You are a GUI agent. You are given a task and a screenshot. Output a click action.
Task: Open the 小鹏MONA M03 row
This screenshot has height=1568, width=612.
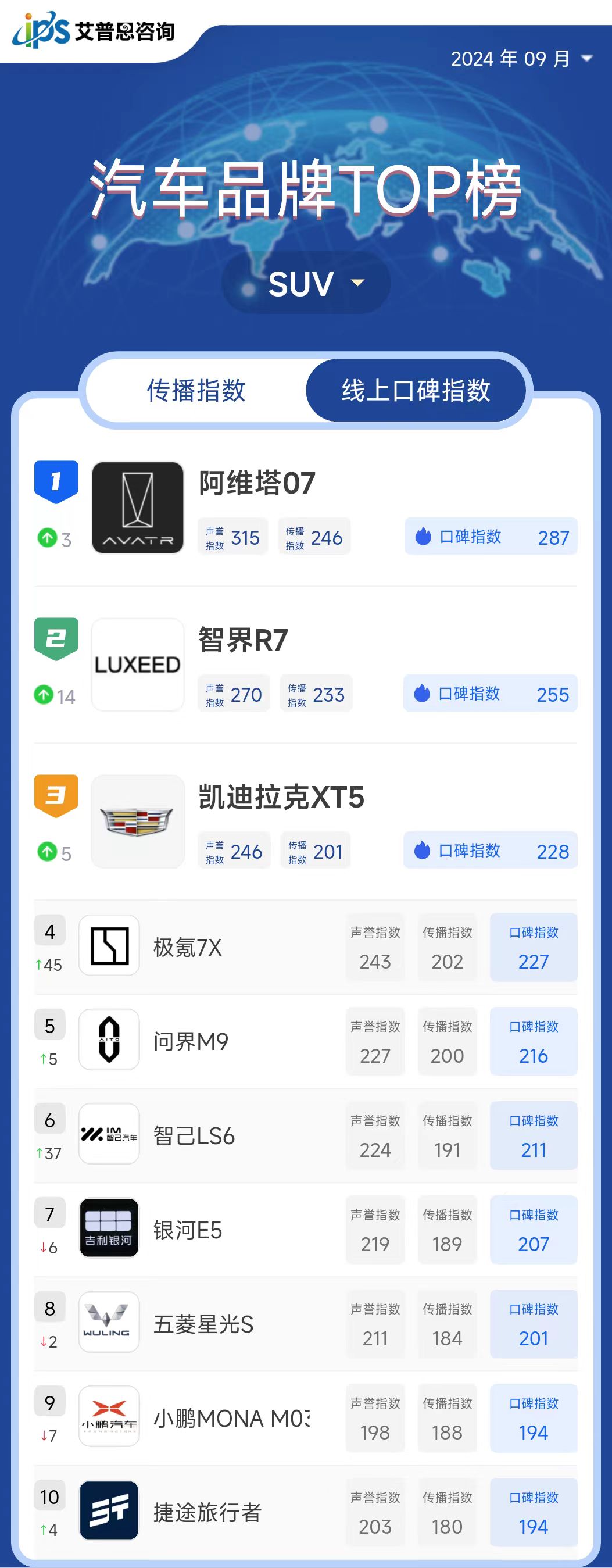[x=231, y=1418]
